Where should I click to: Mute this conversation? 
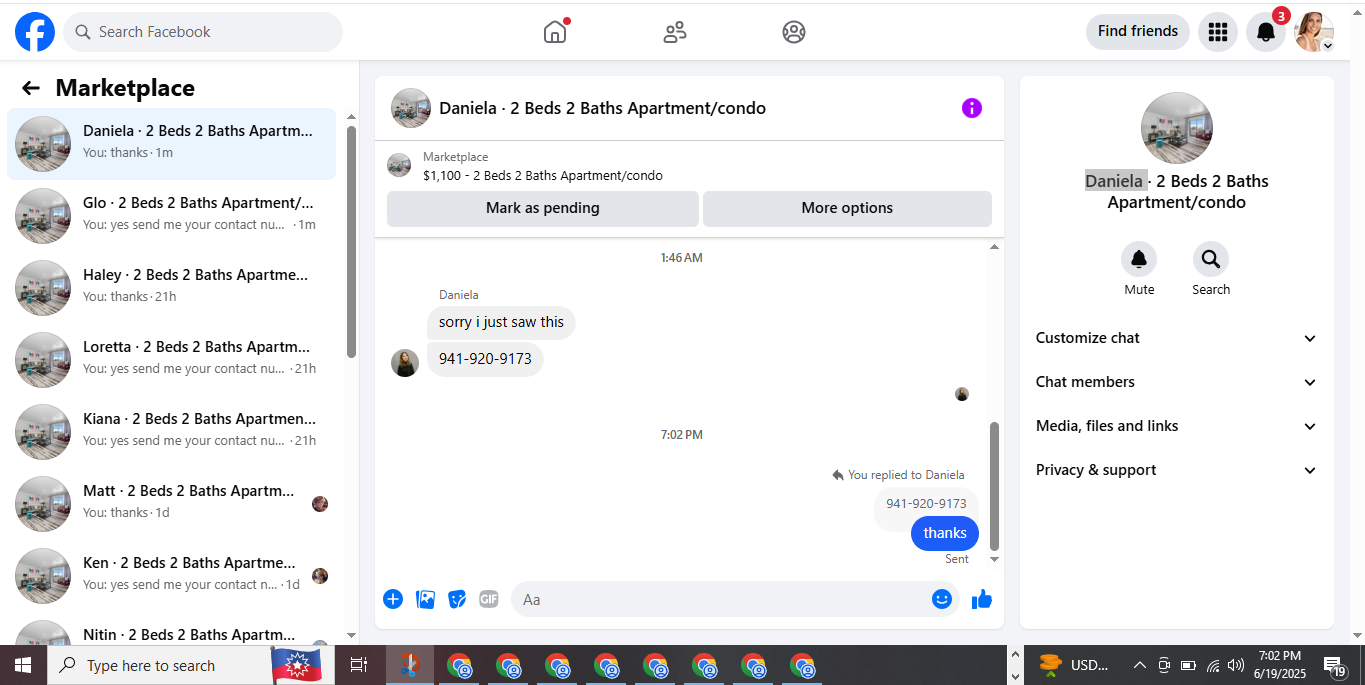pos(1139,269)
